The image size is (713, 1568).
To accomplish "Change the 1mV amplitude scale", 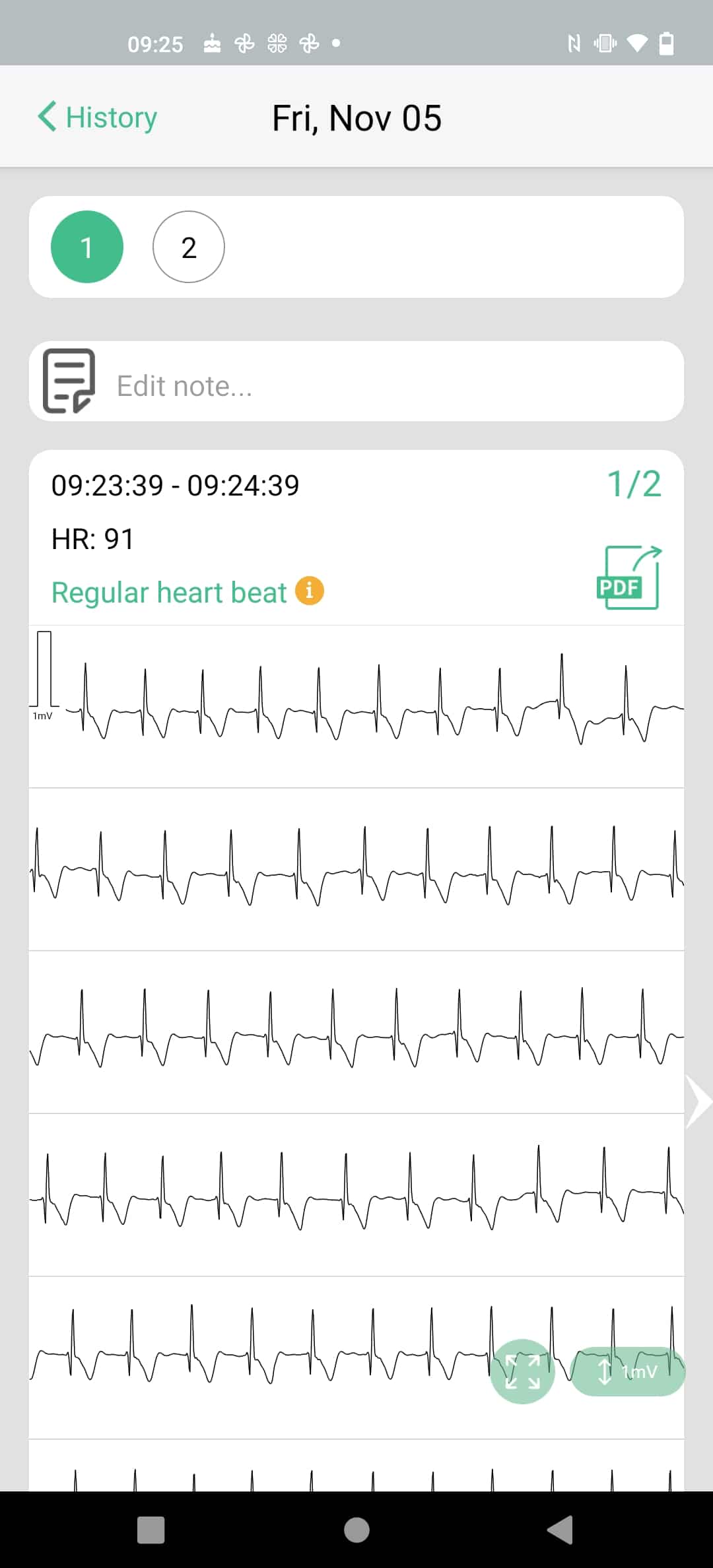I will (x=627, y=1371).
